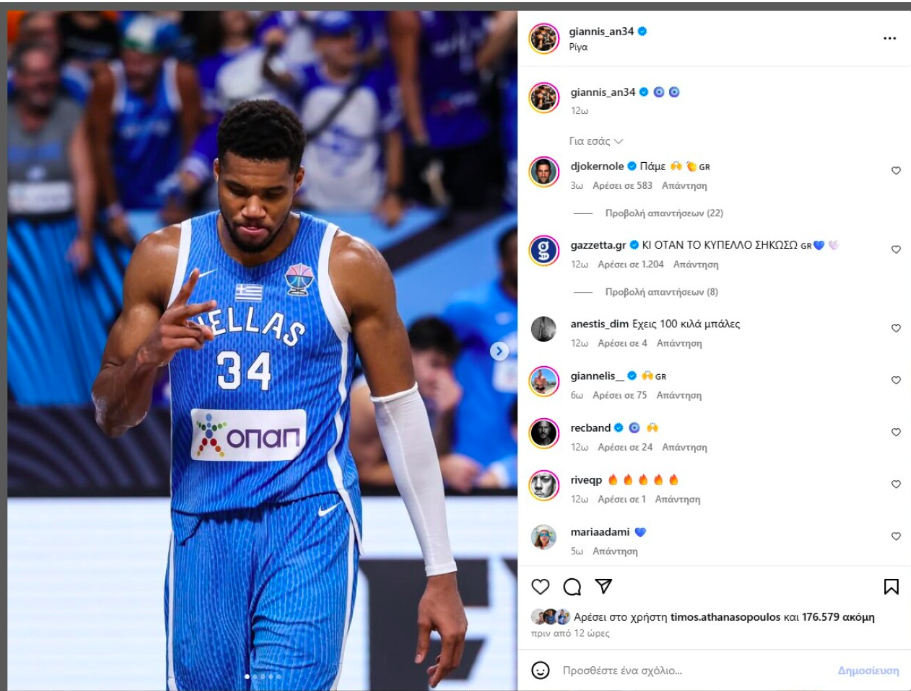Like riveqp's fire emoji comment
Screen dimensions: 911x691
896,484
